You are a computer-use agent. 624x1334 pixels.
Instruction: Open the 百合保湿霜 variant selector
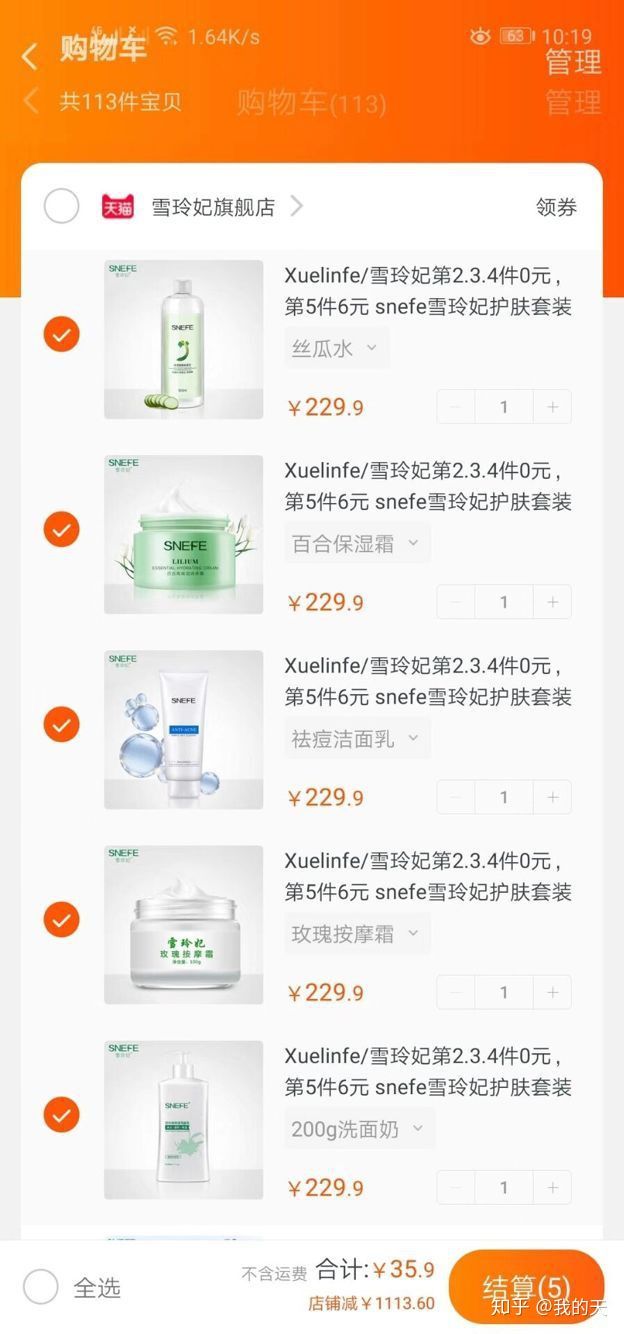[x=356, y=543]
